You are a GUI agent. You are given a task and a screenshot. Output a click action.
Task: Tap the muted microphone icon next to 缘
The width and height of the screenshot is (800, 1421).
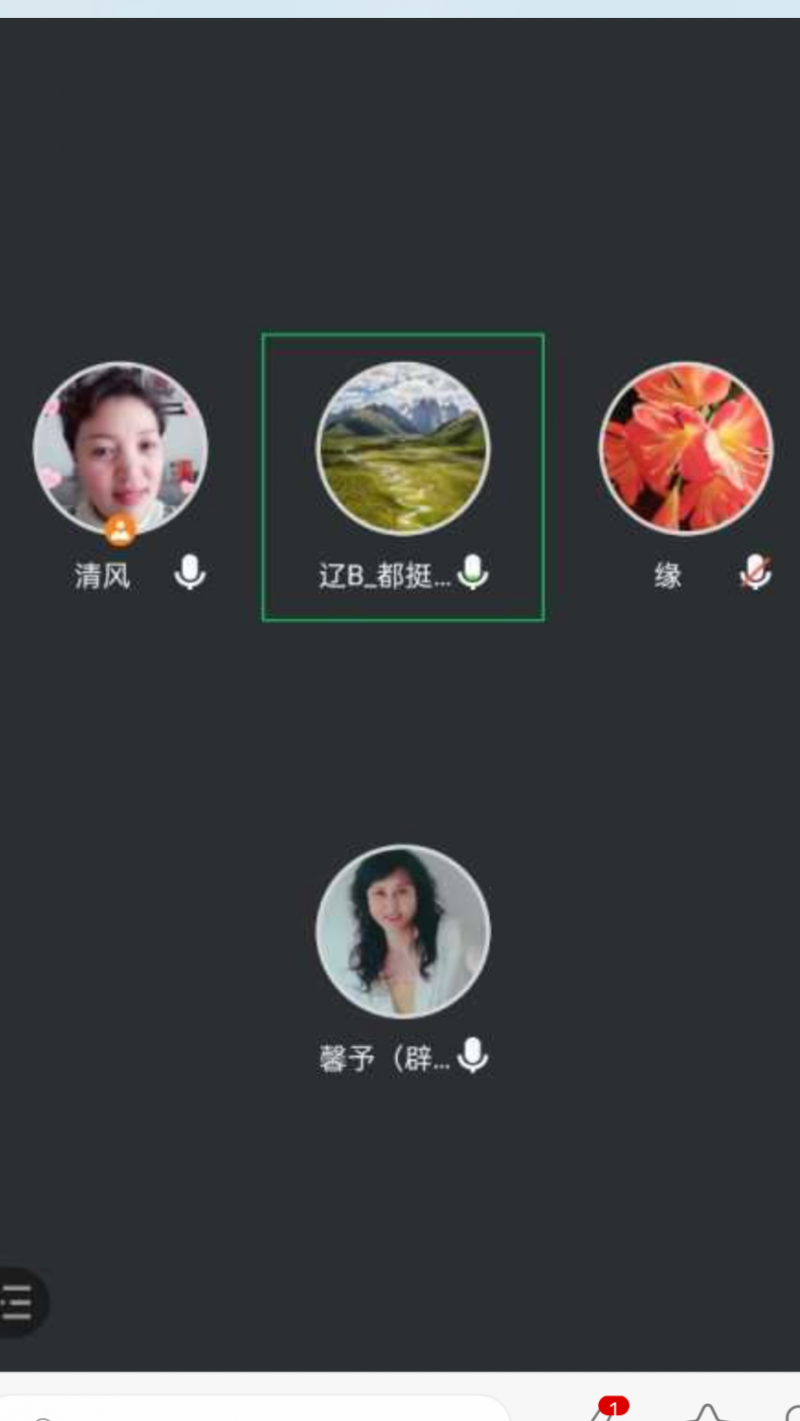755,573
